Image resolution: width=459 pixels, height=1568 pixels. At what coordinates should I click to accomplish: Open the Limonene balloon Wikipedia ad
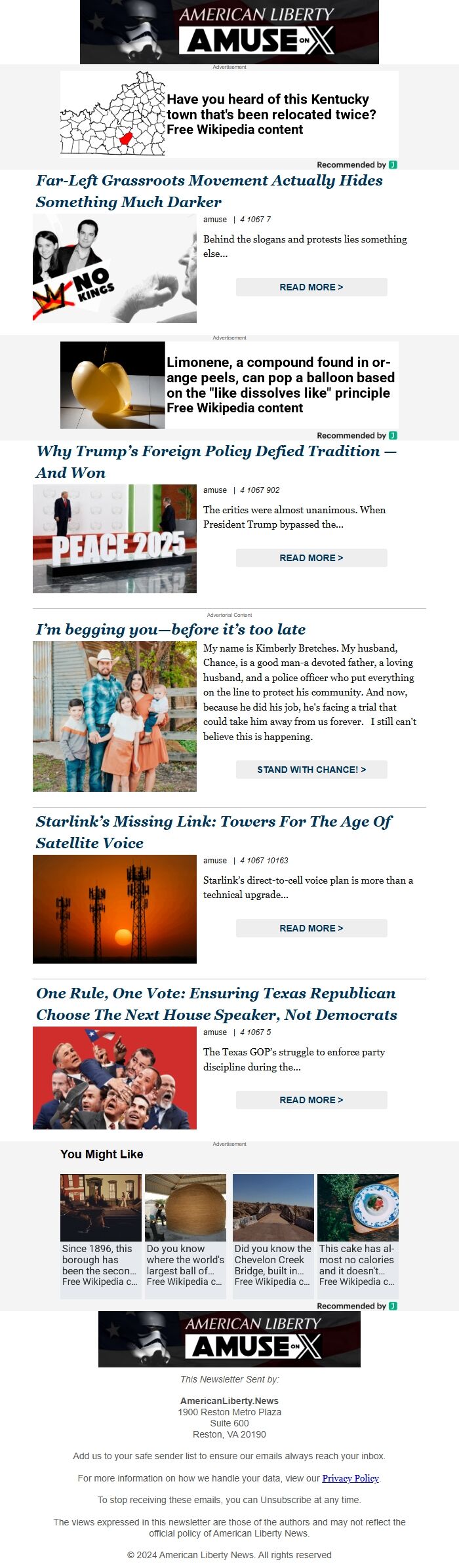click(x=229, y=385)
